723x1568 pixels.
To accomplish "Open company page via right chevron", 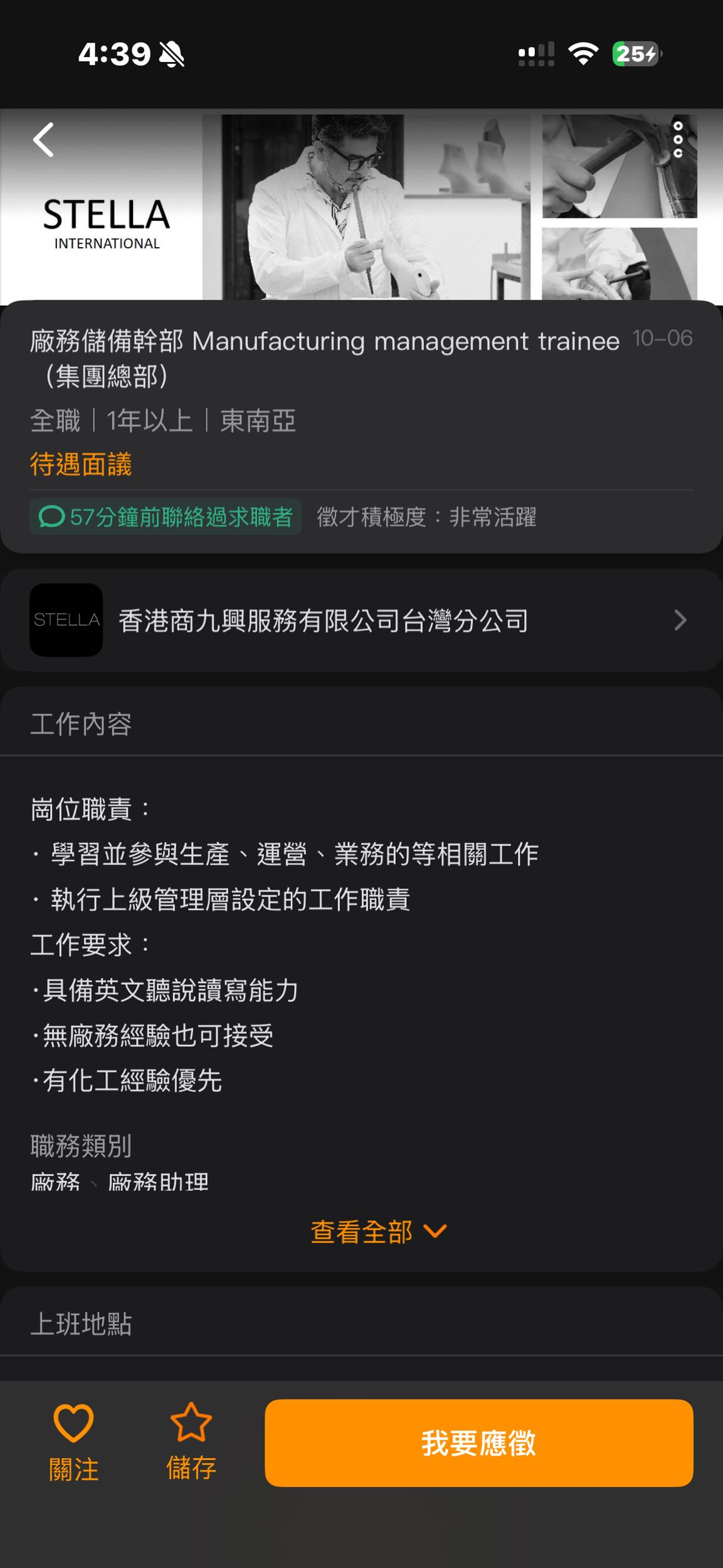I will (682, 620).
